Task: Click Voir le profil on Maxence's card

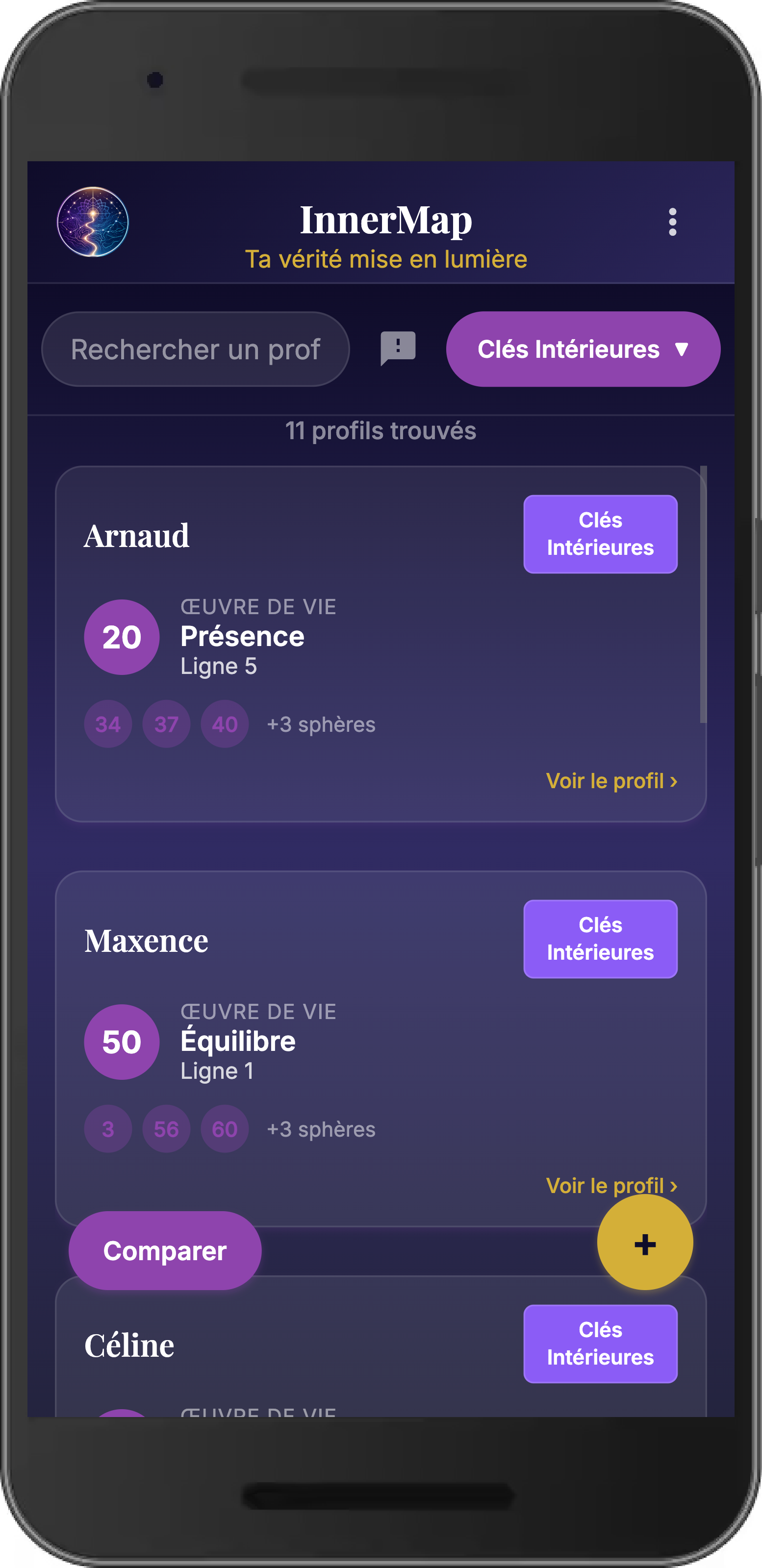Action: [x=611, y=1185]
